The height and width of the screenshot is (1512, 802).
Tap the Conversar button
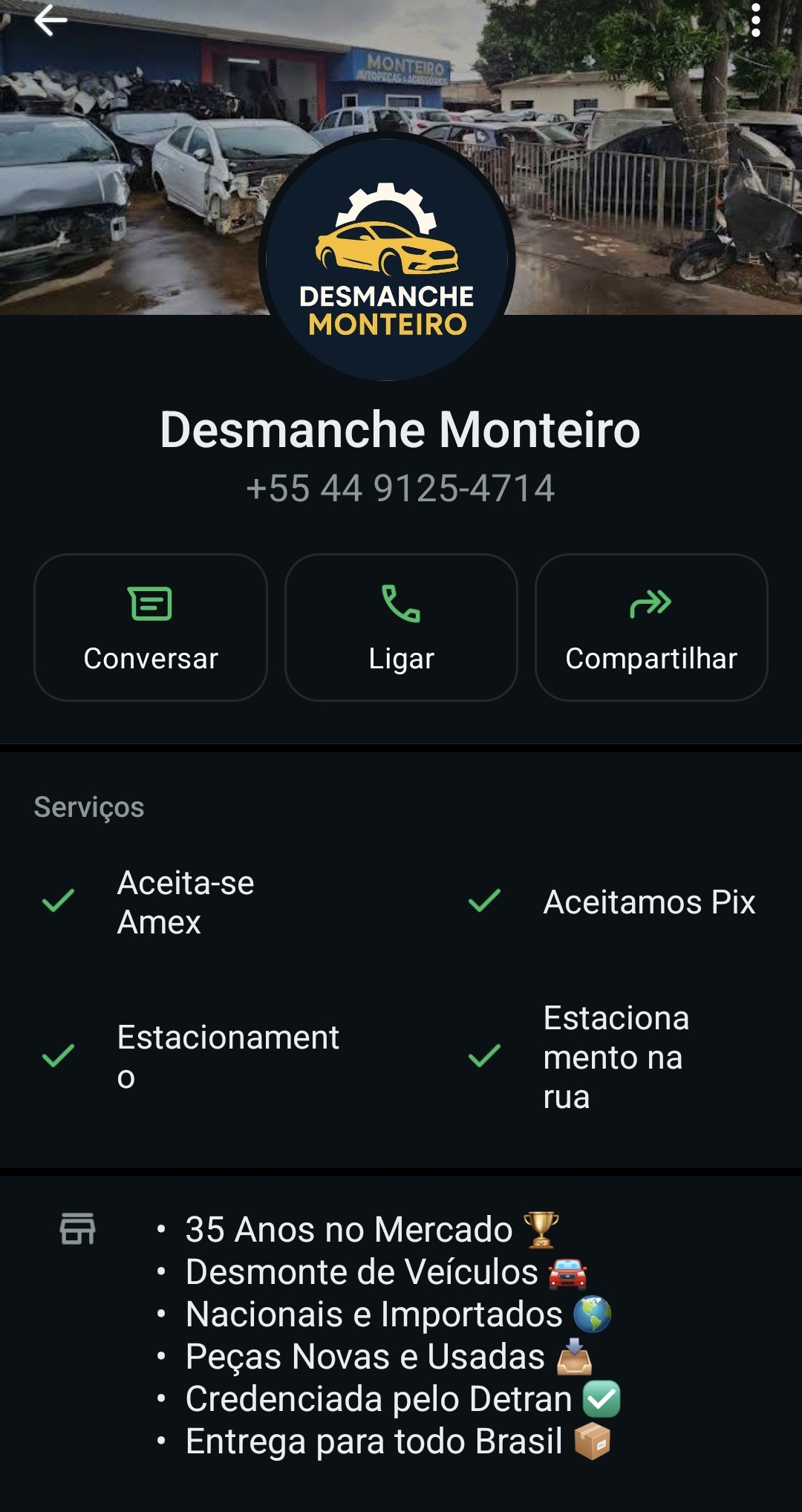point(151,628)
